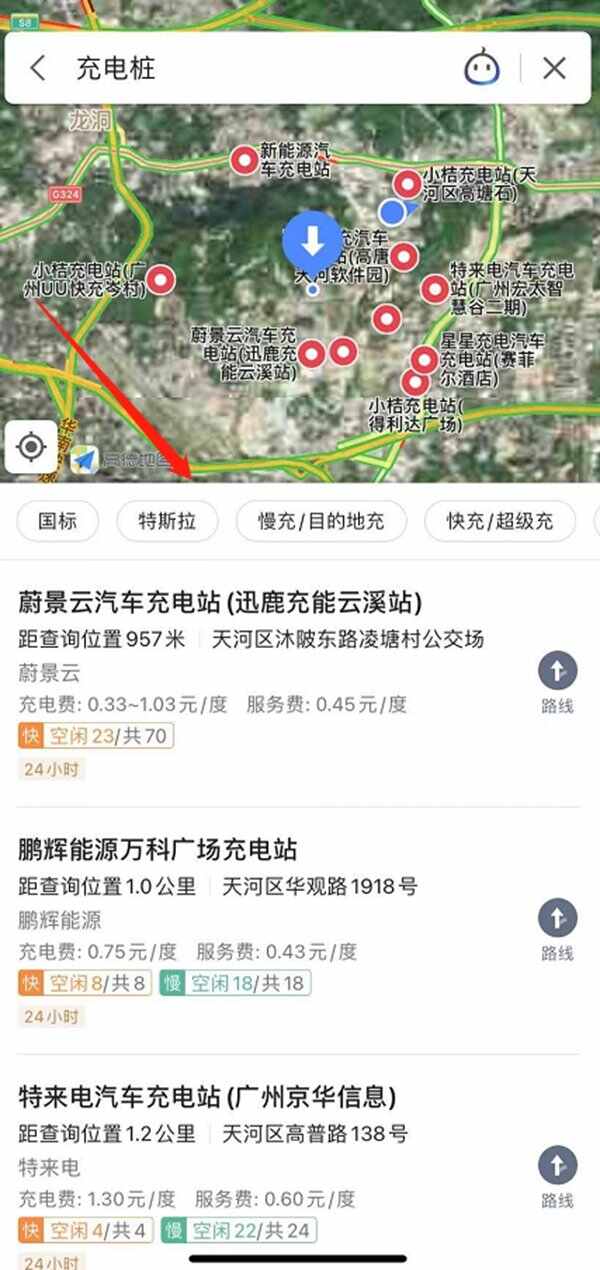Select the 国标 filter chip
Image resolution: width=600 pixels, height=1270 pixels.
[59, 520]
